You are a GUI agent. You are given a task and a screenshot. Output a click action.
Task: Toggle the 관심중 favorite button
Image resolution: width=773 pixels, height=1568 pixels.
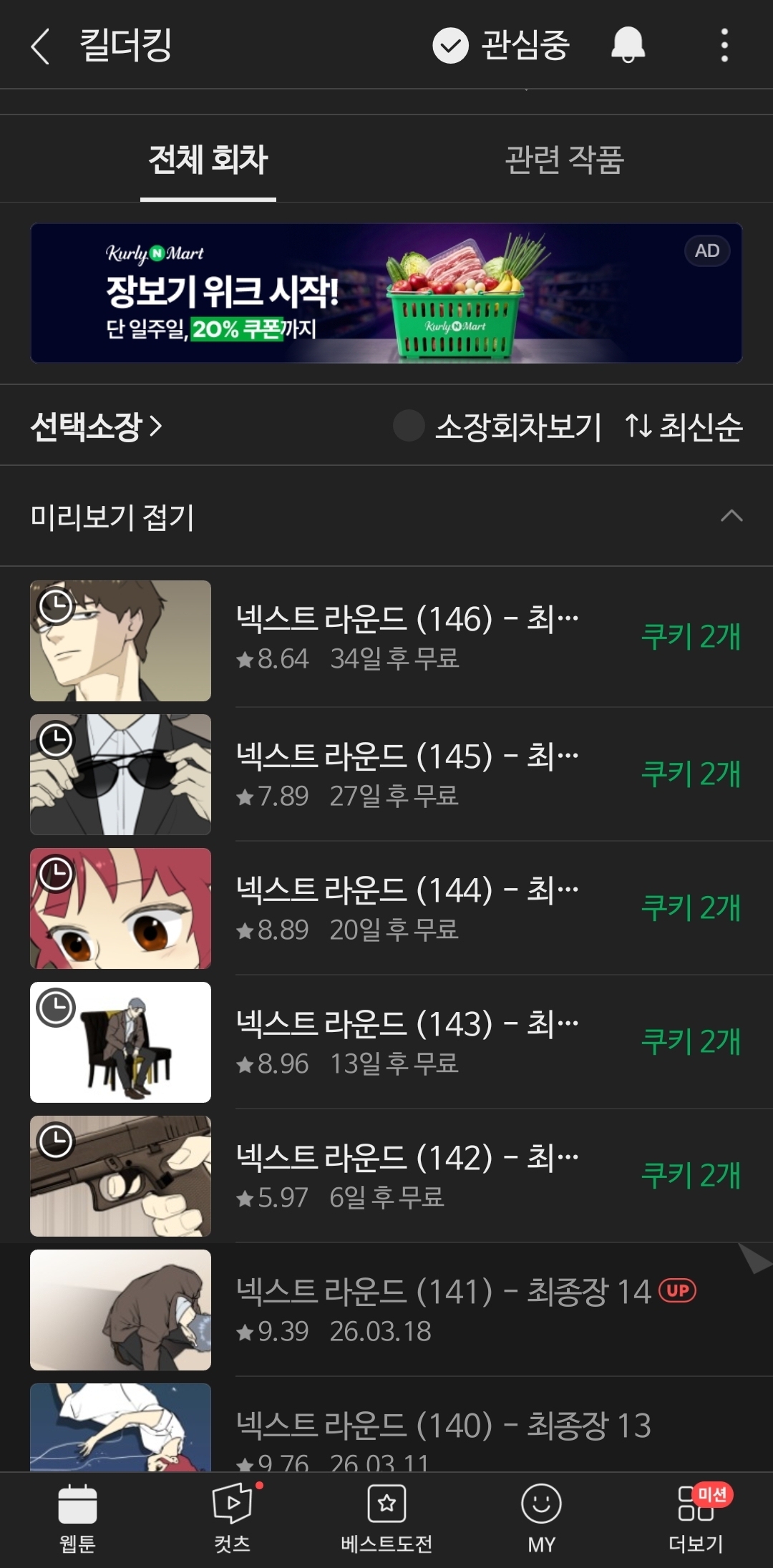pyautogui.click(x=501, y=46)
